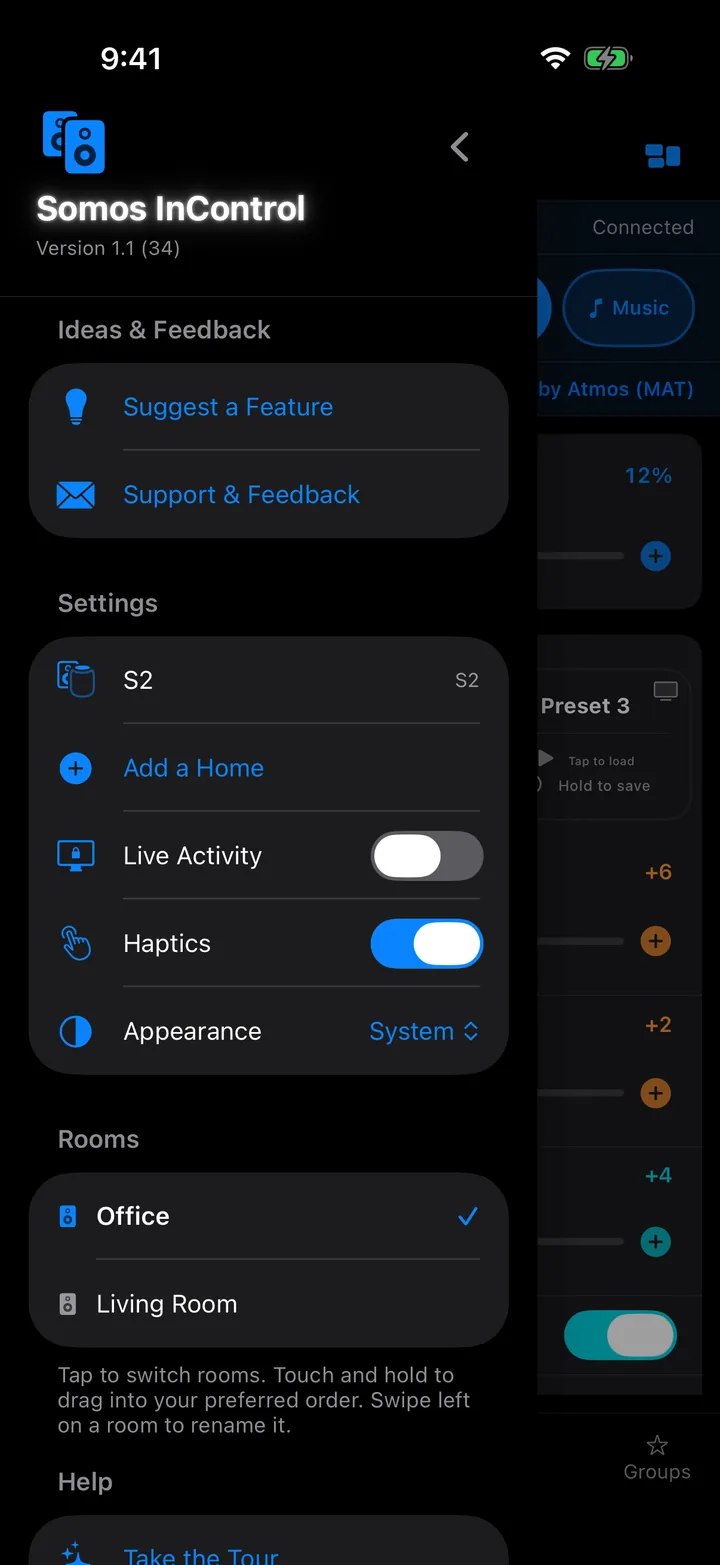The width and height of the screenshot is (720, 1565).
Task: Turn off the Haptics switch
Action: pyautogui.click(x=427, y=944)
